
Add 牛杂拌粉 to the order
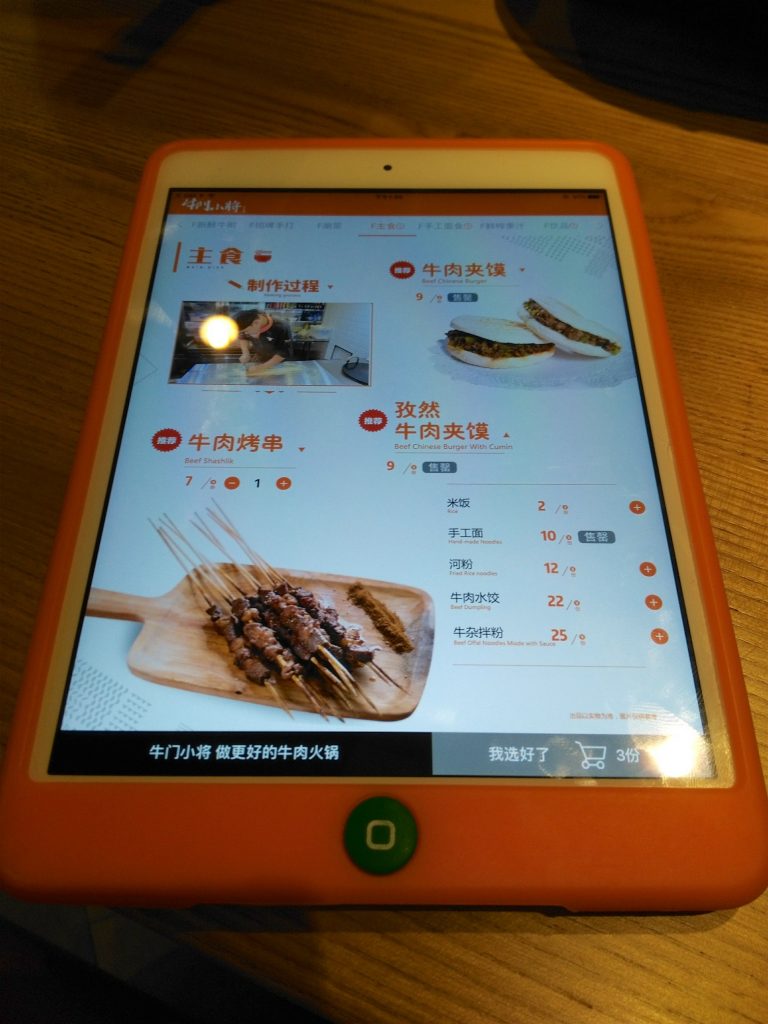[659, 636]
